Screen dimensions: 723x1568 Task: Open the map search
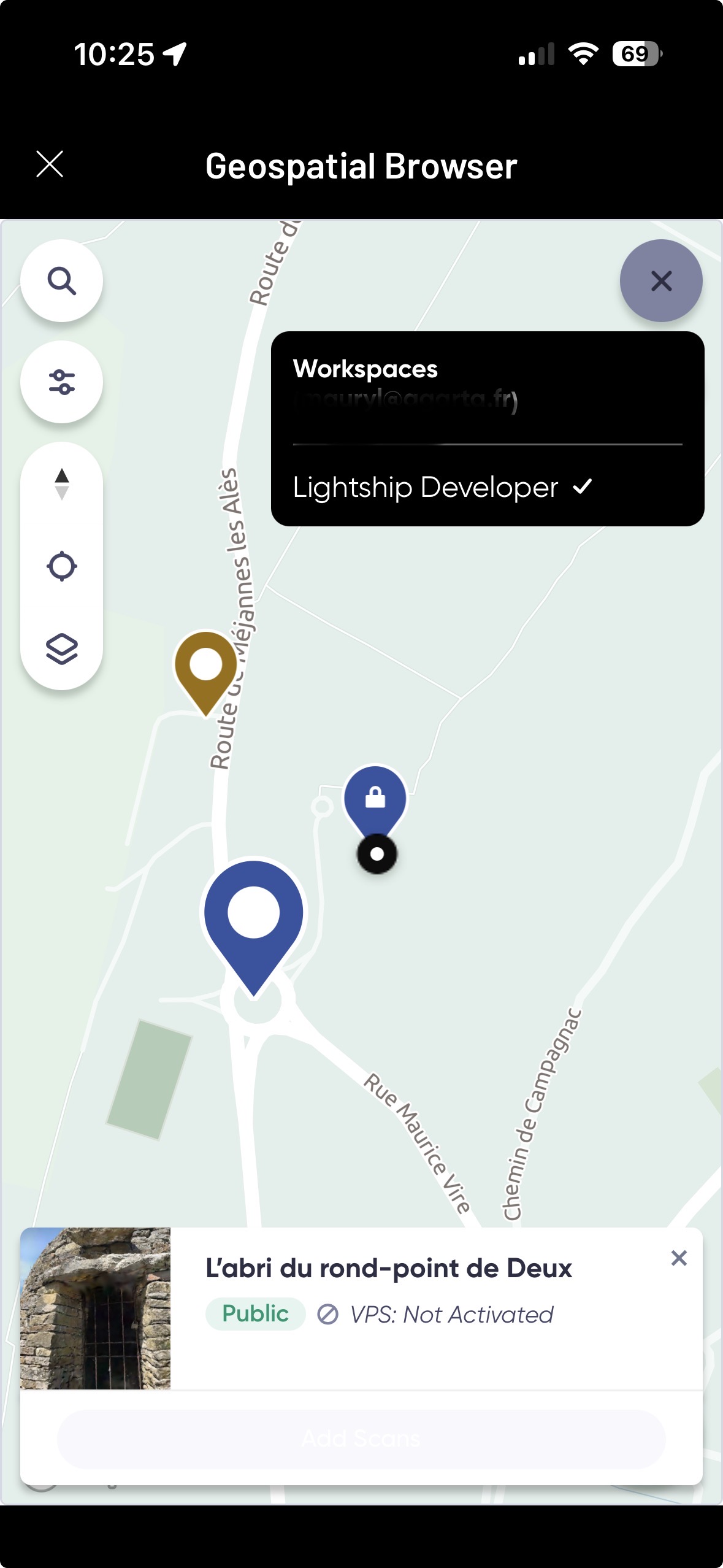pyautogui.click(x=62, y=281)
